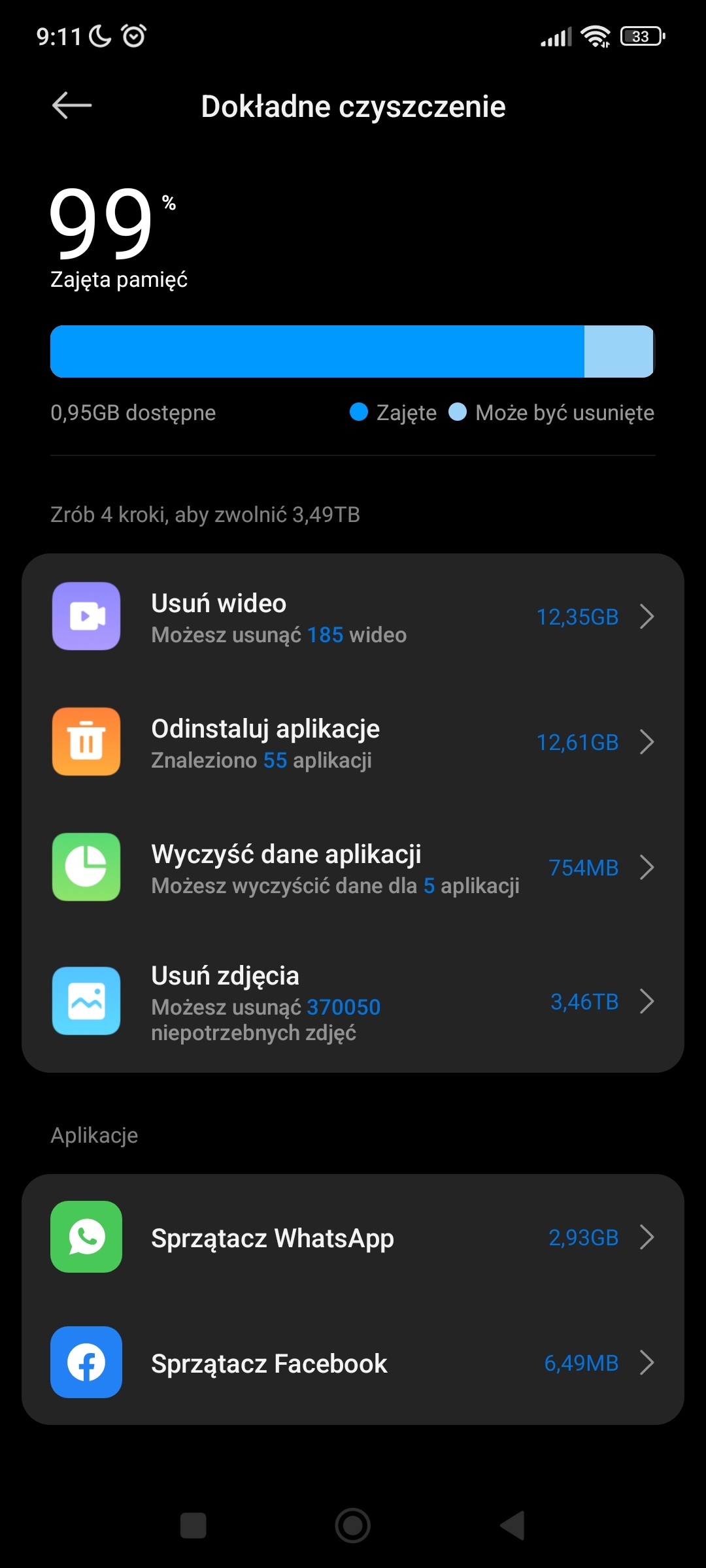Open the Usuń wideo row
706x1568 pixels.
point(353,617)
